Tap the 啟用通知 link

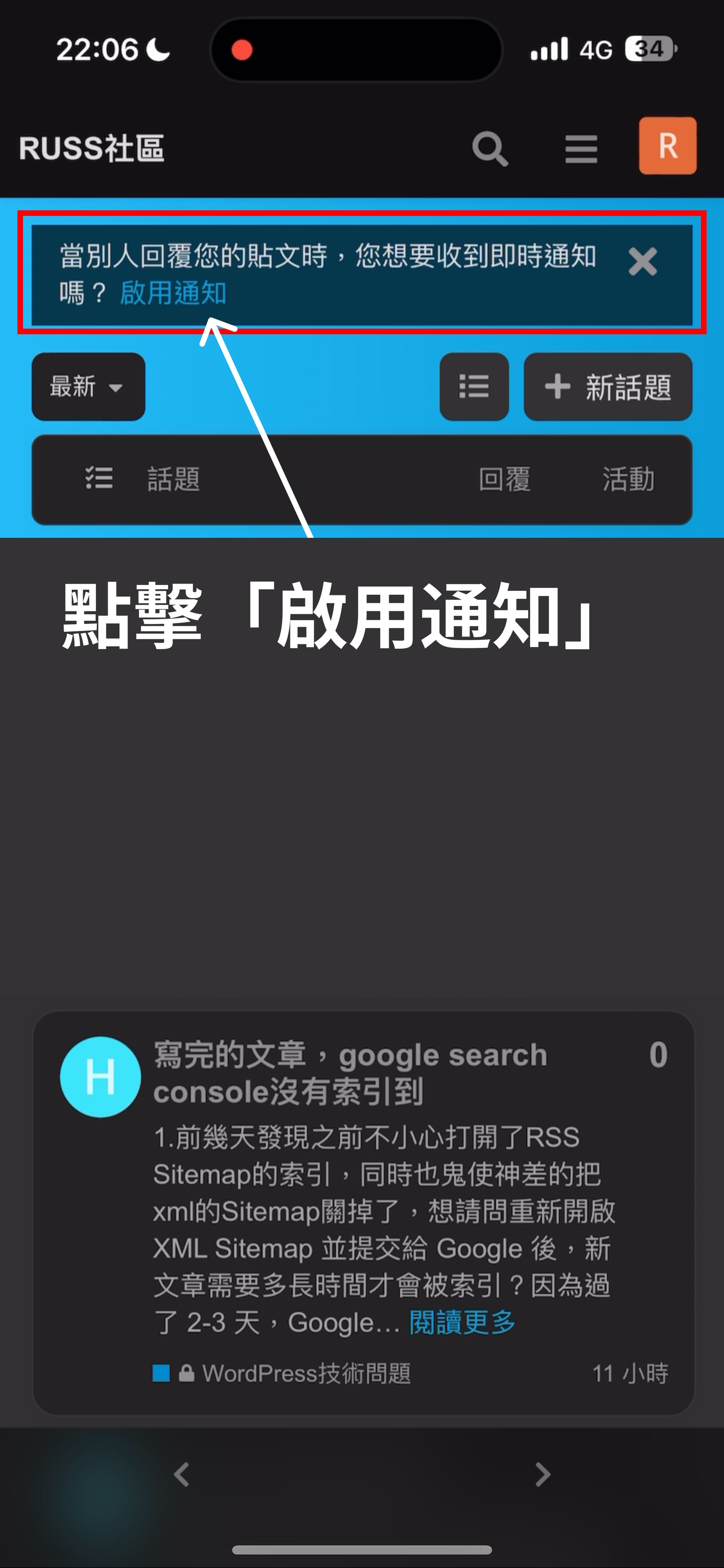pyautogui.click(x=173, y=293)
